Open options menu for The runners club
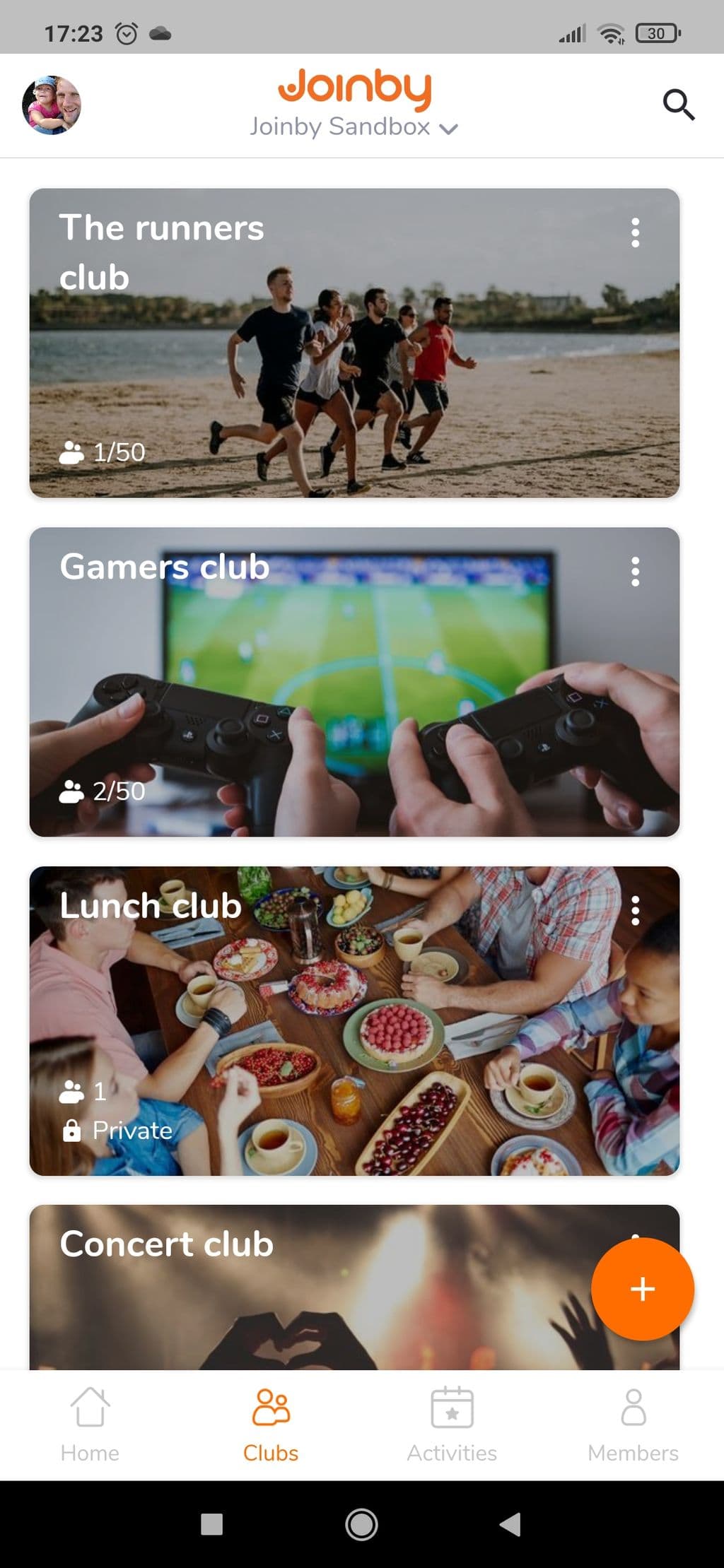This screenshot has height=1568, width=724. pos(635,232)
